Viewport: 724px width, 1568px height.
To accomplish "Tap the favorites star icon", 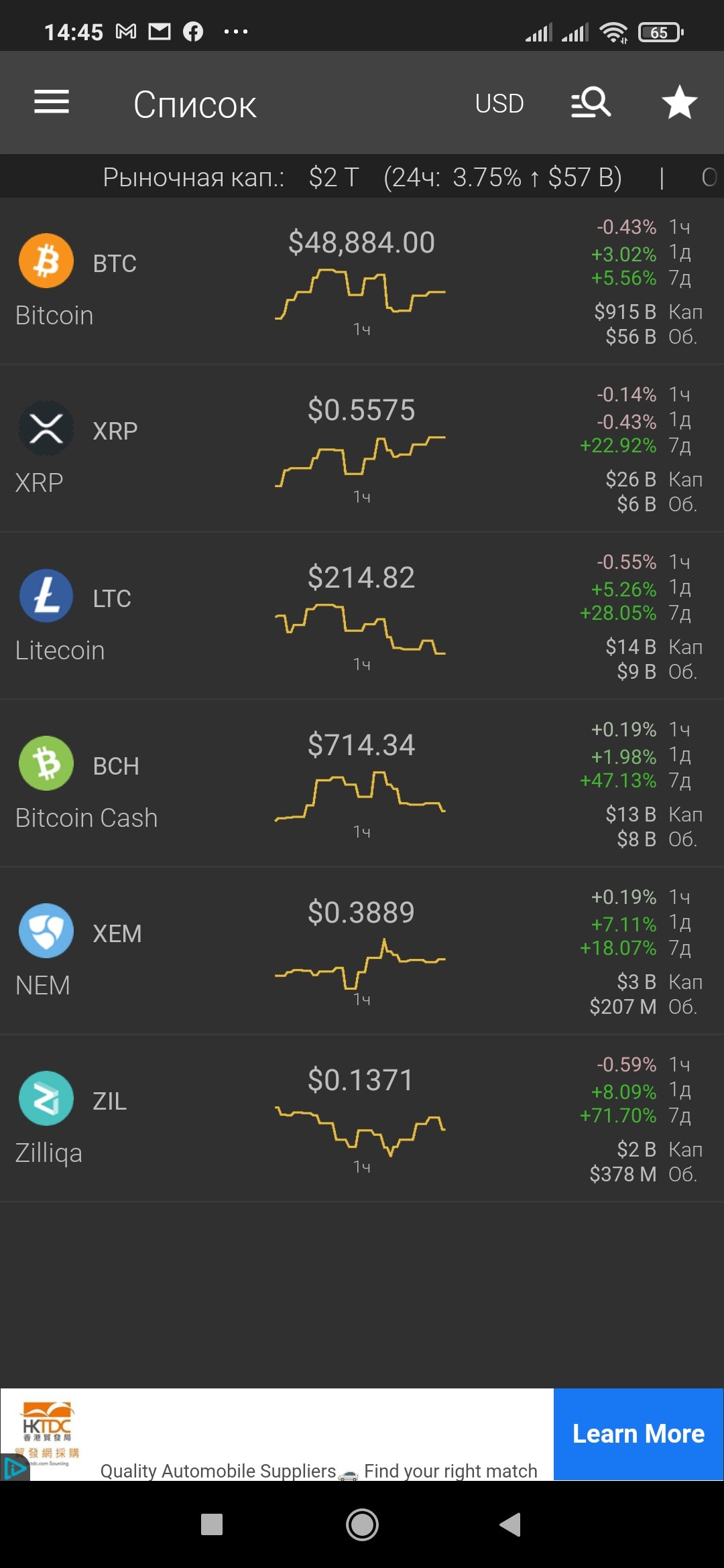I will tap(679, 103).
